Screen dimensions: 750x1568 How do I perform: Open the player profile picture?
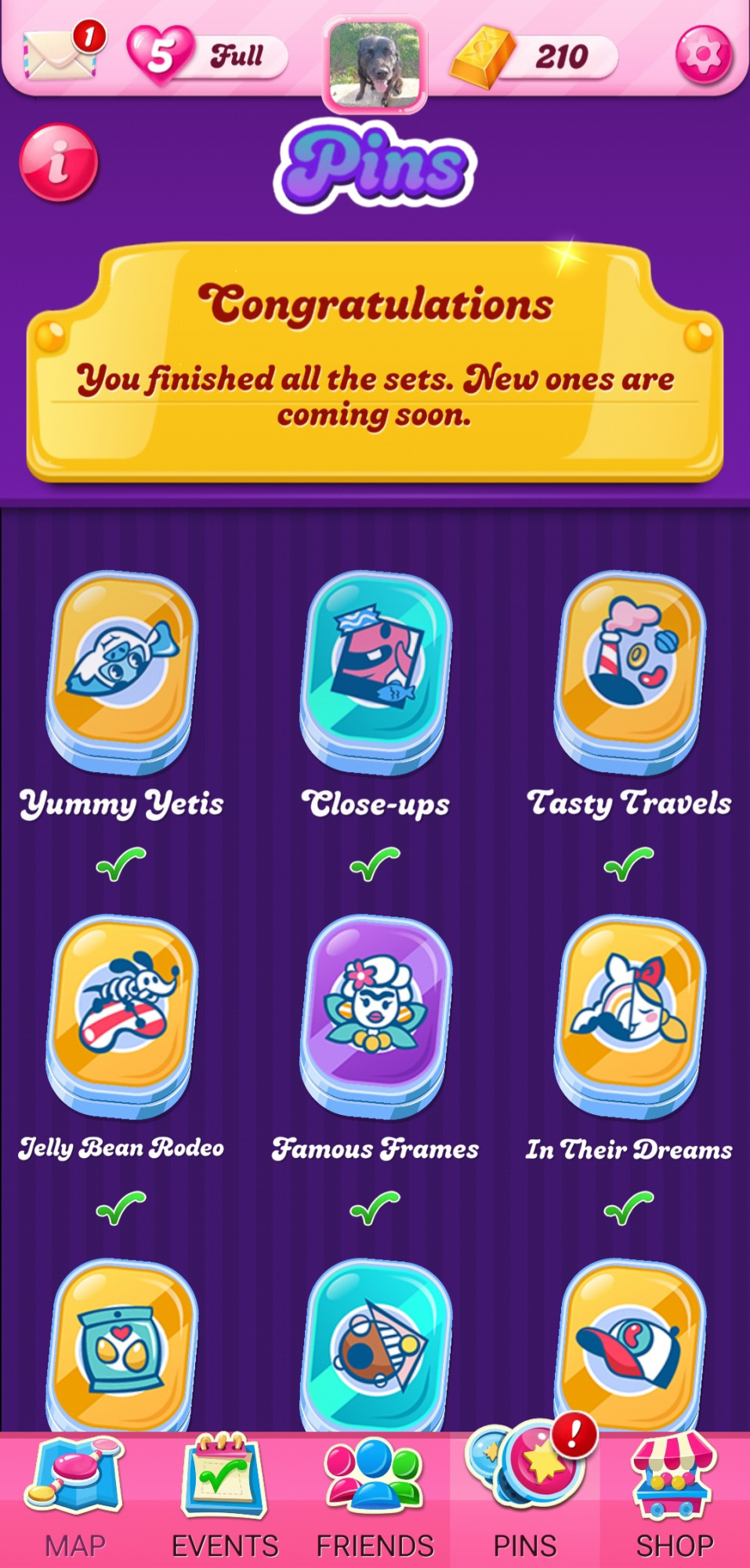(x=375, y=64)
